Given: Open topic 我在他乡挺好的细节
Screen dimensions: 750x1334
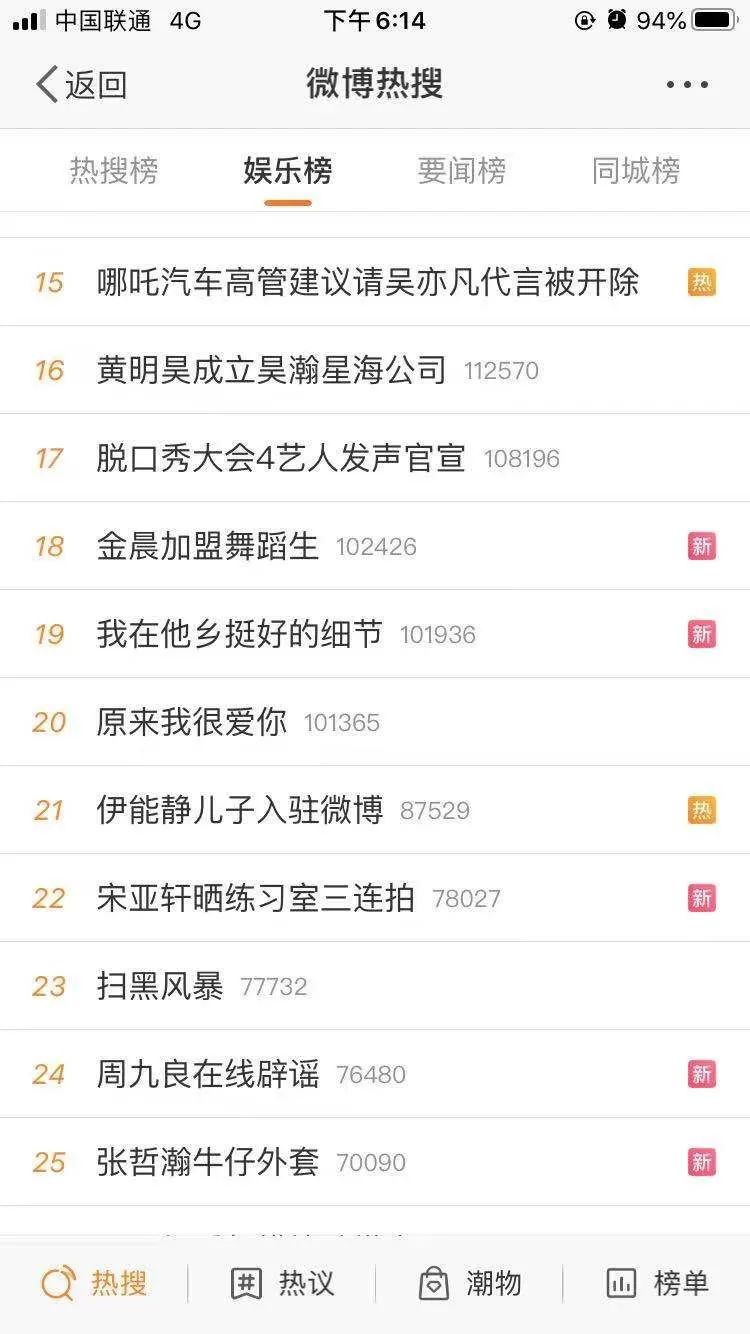Looking at the screenshot, I should 375,634.
